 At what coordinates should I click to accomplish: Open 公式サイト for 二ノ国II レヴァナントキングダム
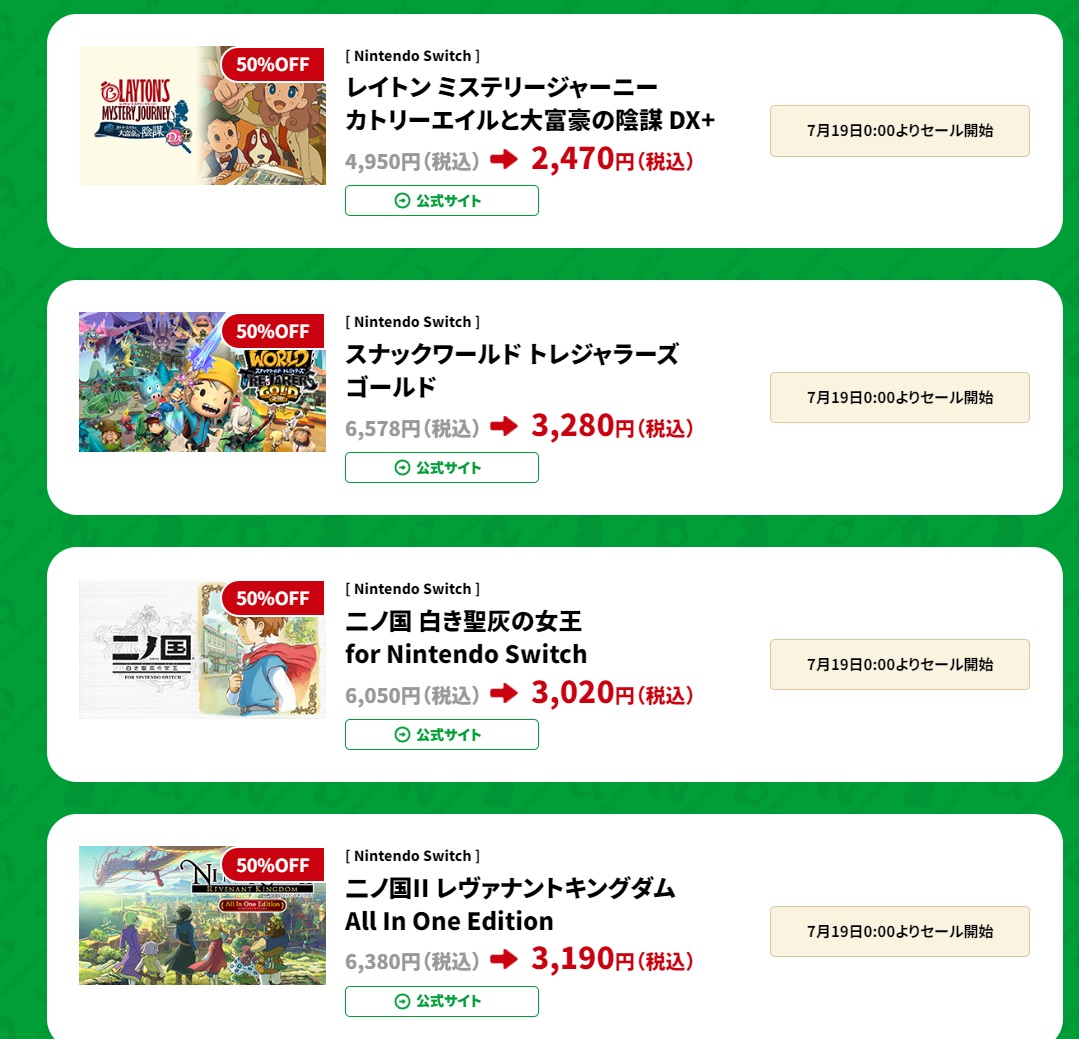tap(442, 1001)
